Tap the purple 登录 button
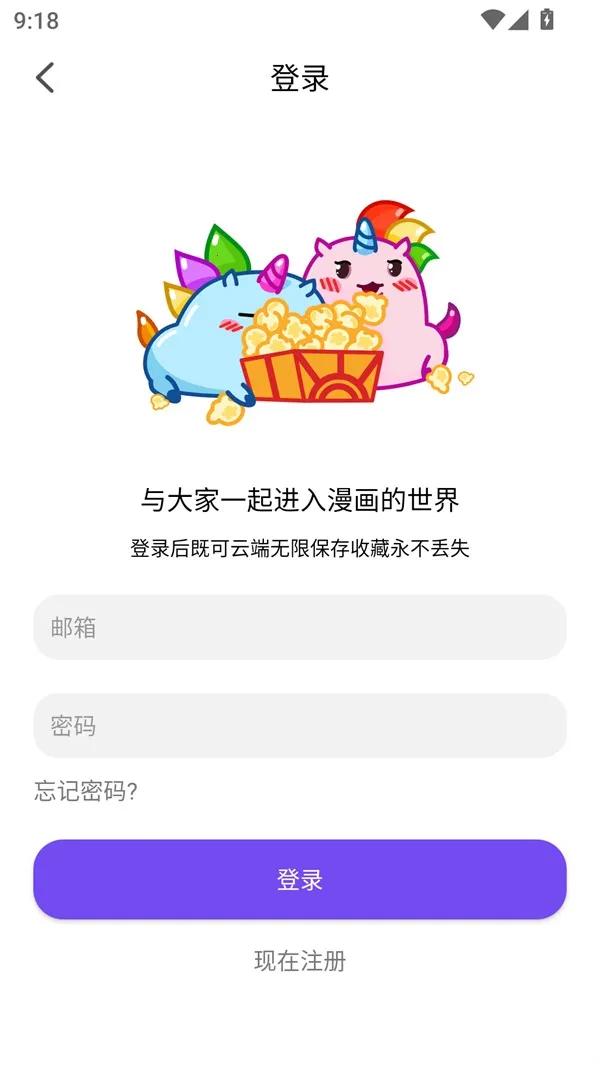Image resolution: width=600 pixels, height=1066 pixels. click(x=300, y=879)
